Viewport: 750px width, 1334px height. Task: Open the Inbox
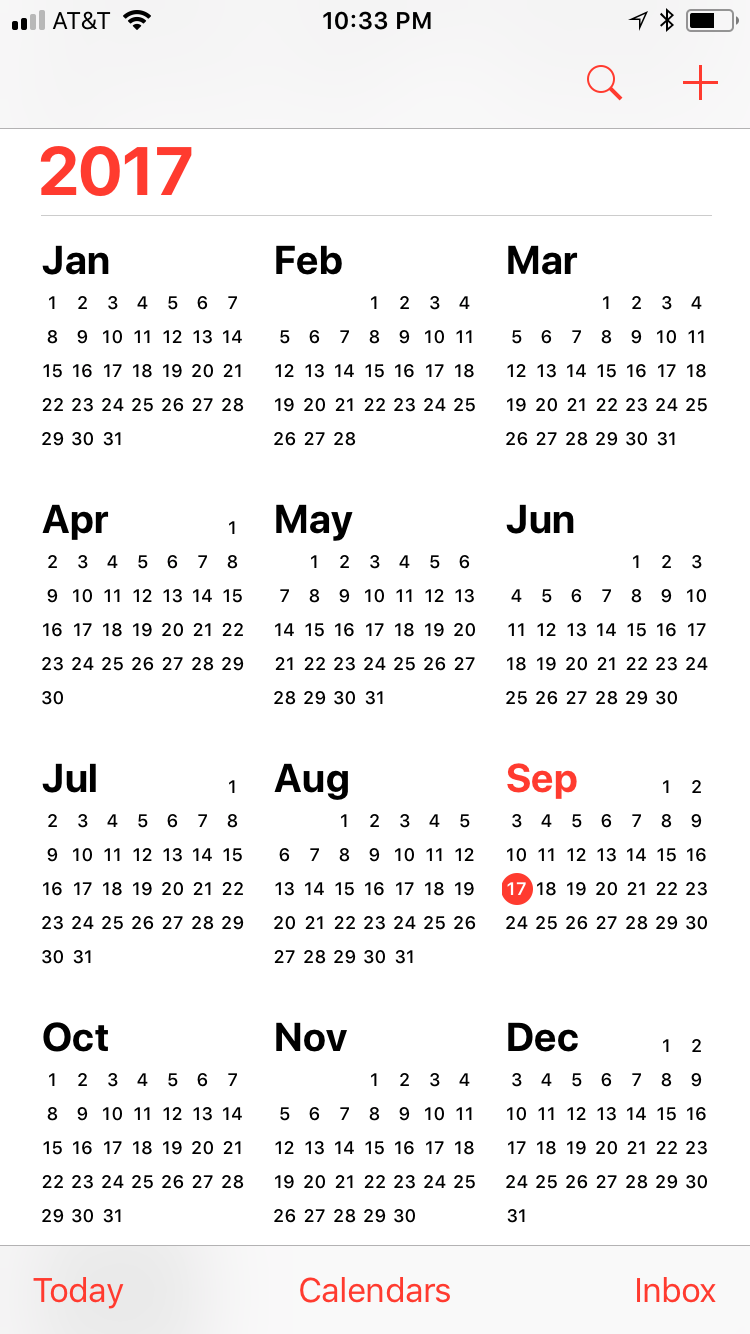(675, 1290)
